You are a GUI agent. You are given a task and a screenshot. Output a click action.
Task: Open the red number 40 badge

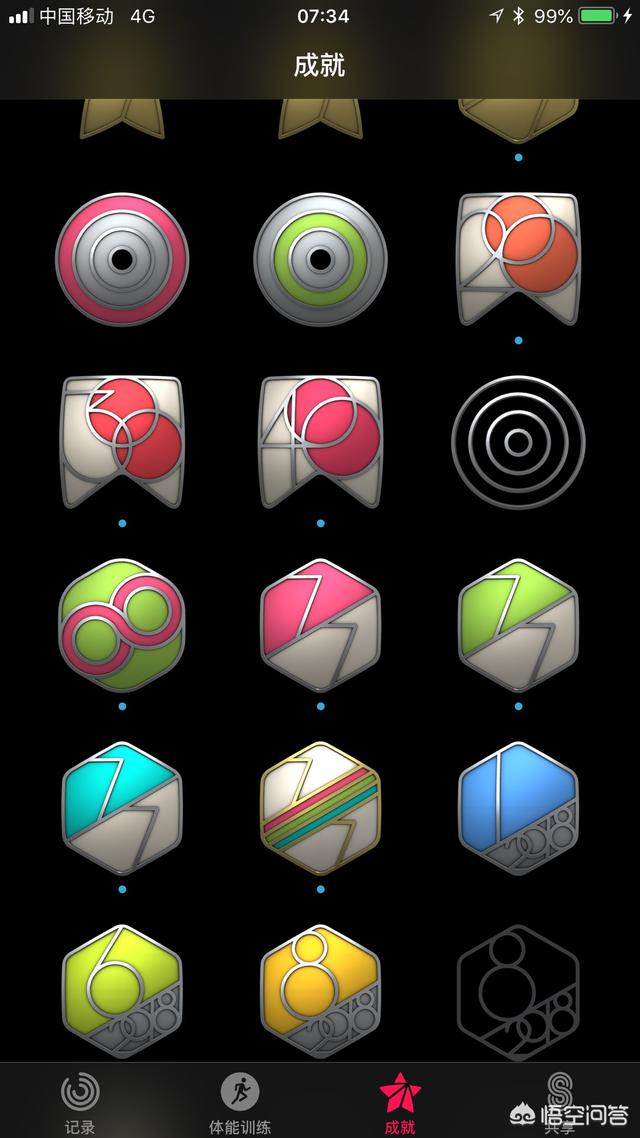[x=320, y=441]
